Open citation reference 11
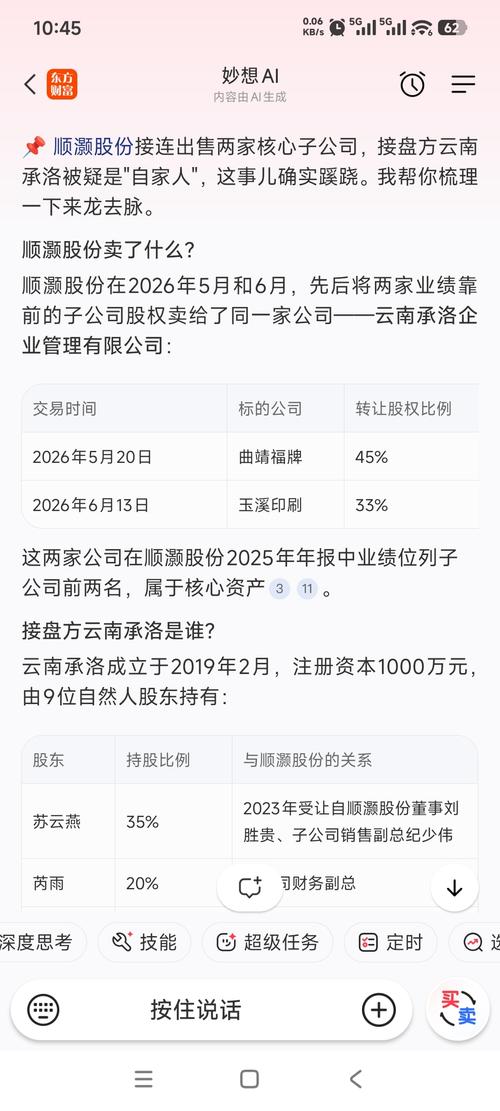500x1111 pixels. [307, 589]
